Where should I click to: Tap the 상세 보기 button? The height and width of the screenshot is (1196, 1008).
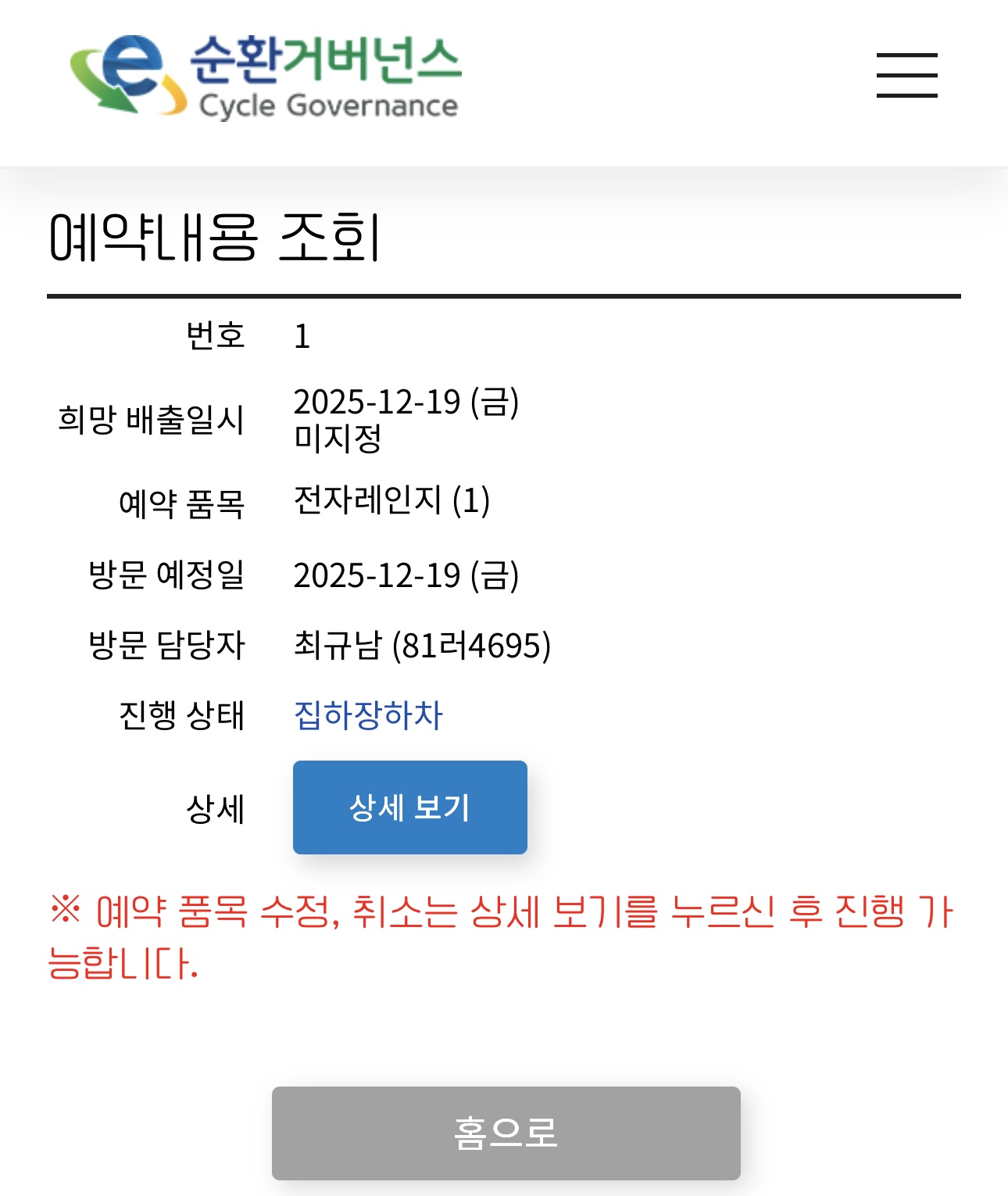[x=409, y=807]
